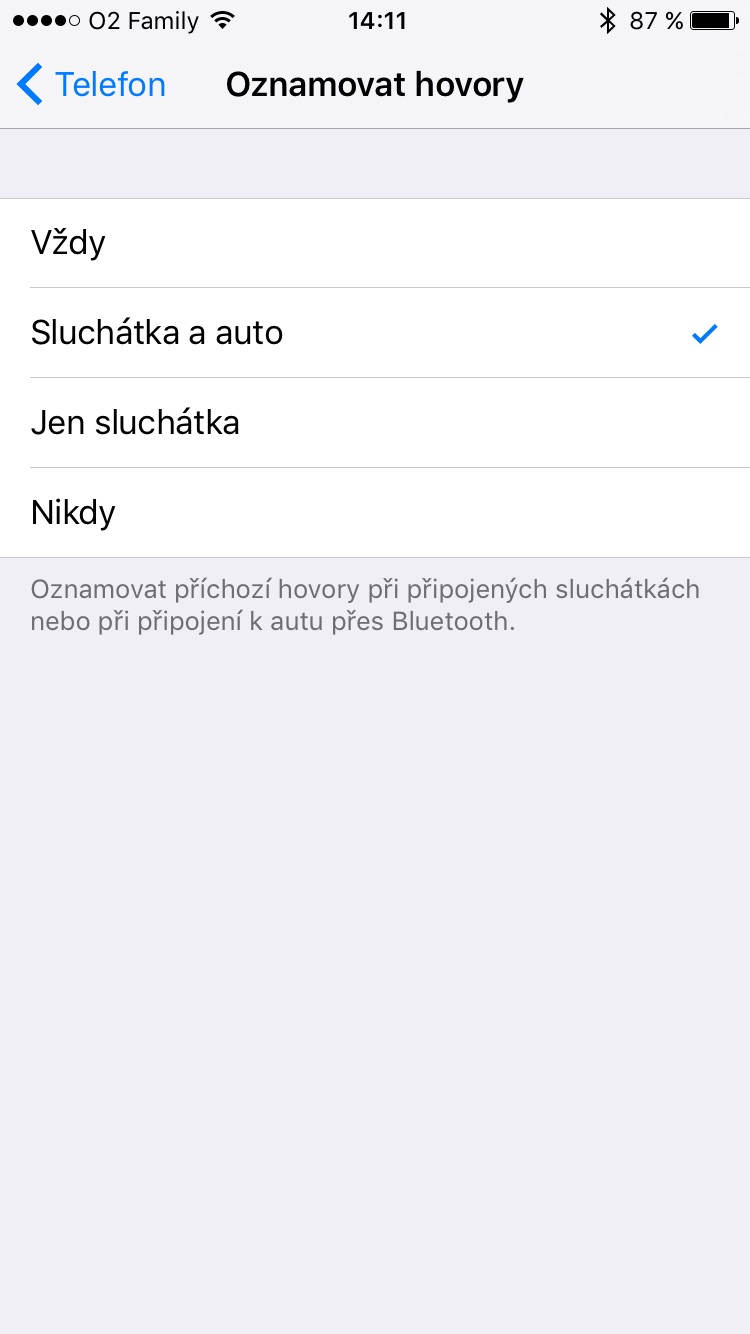Go back to Telefon settings
The image size is (750, 1334).
click(x=91, y=85)
